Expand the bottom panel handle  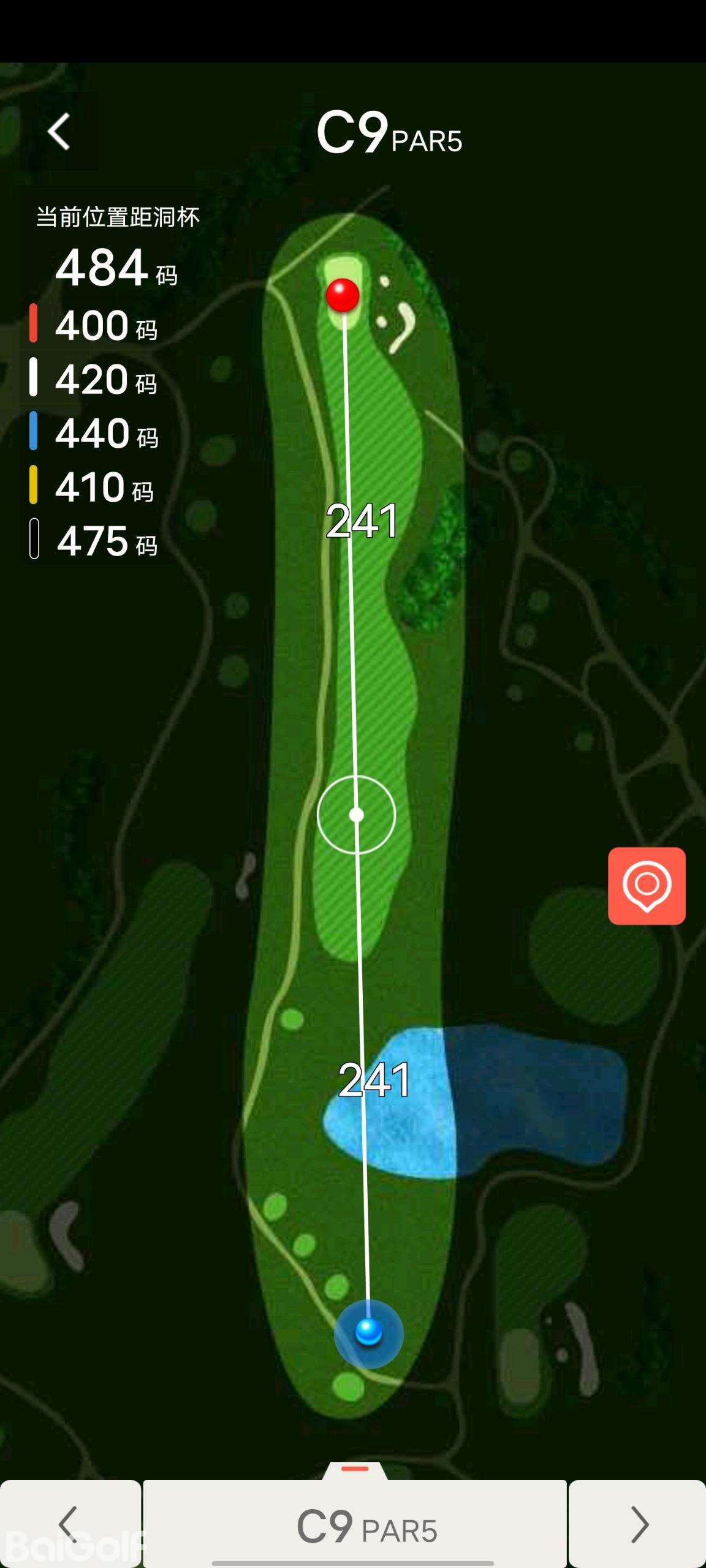(x=355, y=1469)
